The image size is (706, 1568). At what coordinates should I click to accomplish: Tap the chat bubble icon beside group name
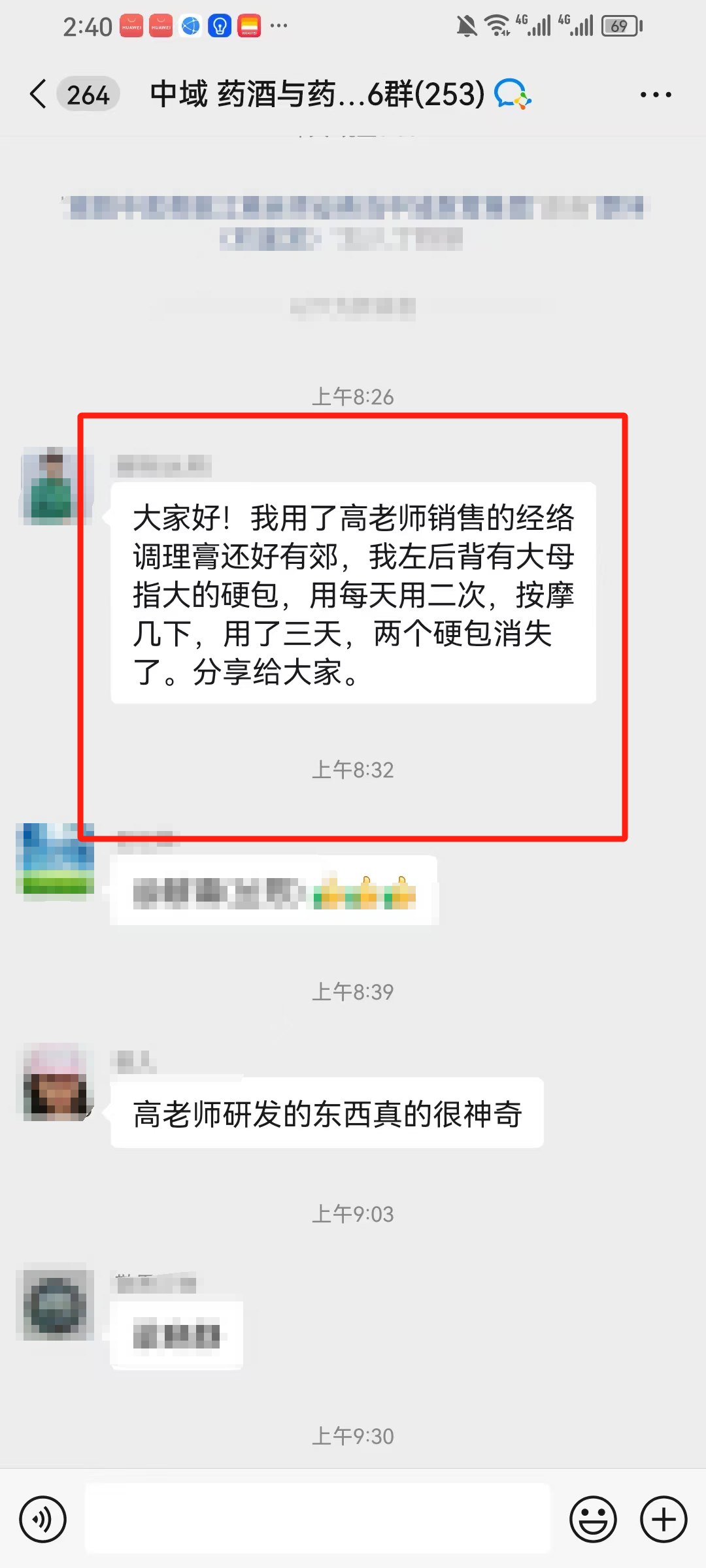pyautogui.click(x=512, y=94)
